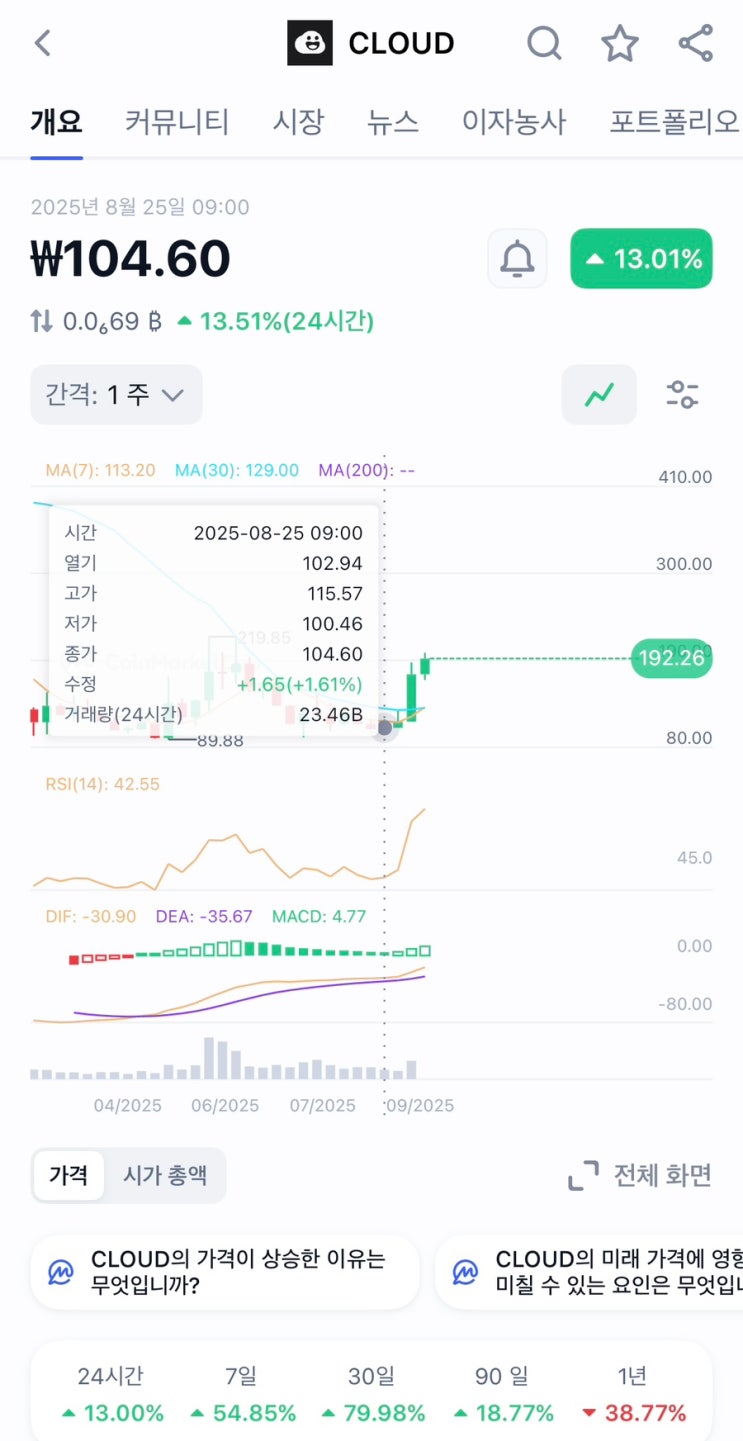743x1441 pixels.
Task: Open the chart in 전체 화면
Action: click(640, 1175)
